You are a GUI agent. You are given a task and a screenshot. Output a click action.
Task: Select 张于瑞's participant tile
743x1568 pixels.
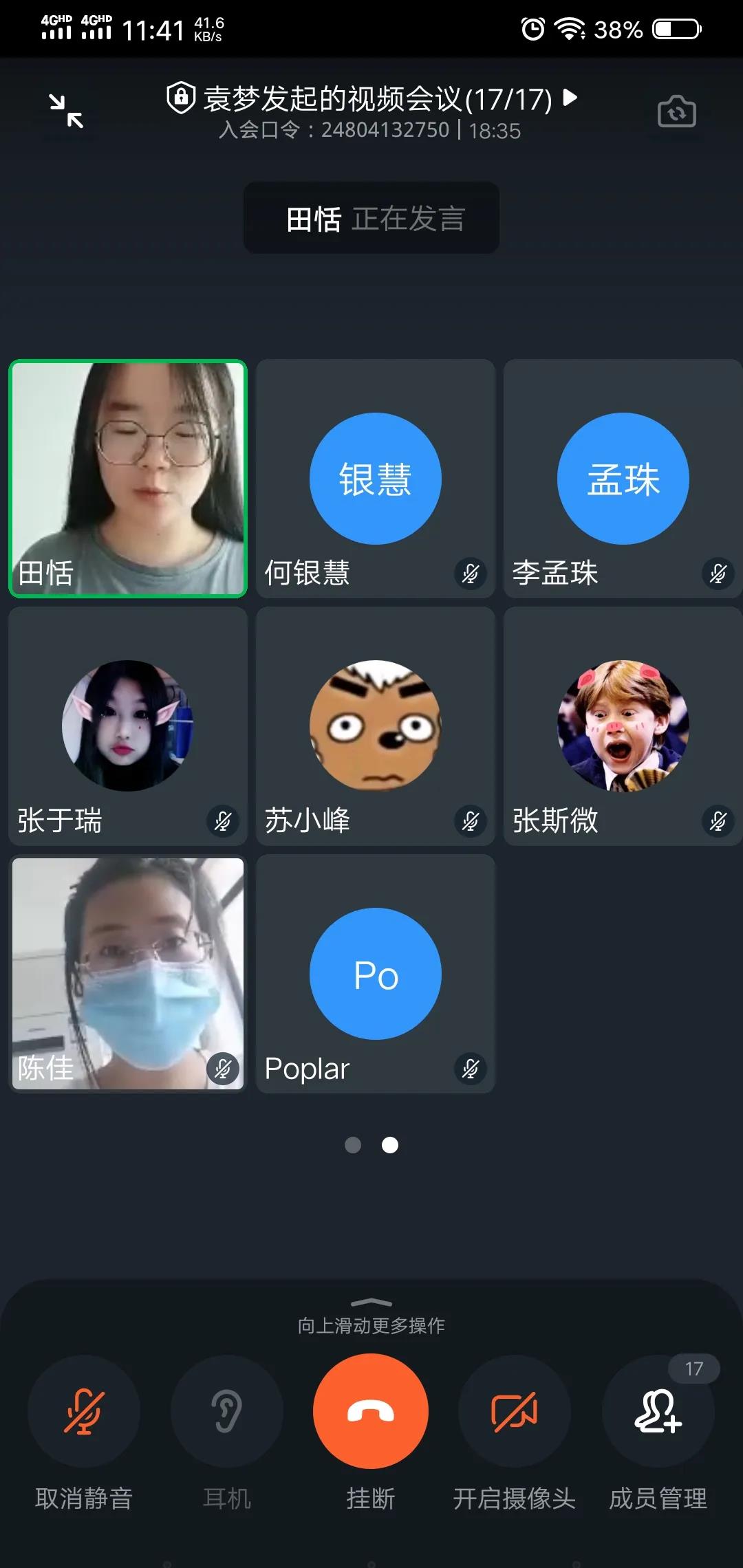click(128, 726)
